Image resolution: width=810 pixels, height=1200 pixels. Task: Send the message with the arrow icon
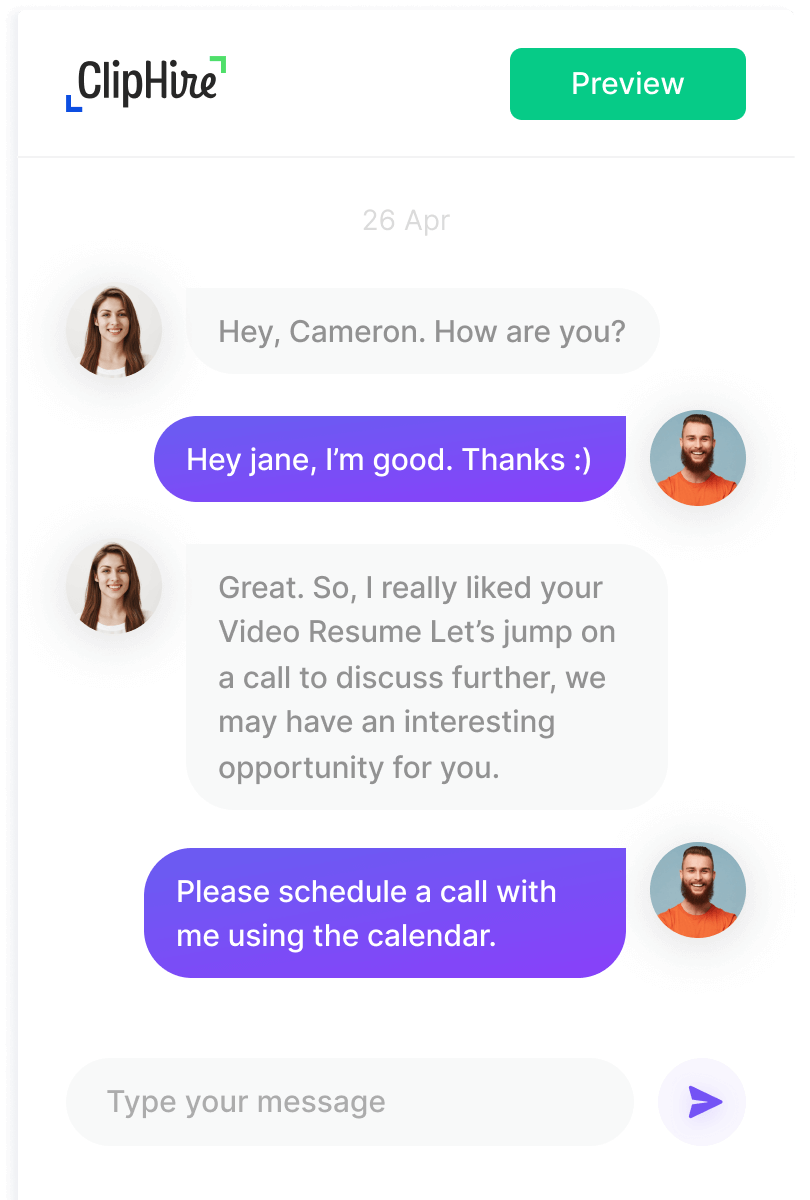[x=703, y=1102]
